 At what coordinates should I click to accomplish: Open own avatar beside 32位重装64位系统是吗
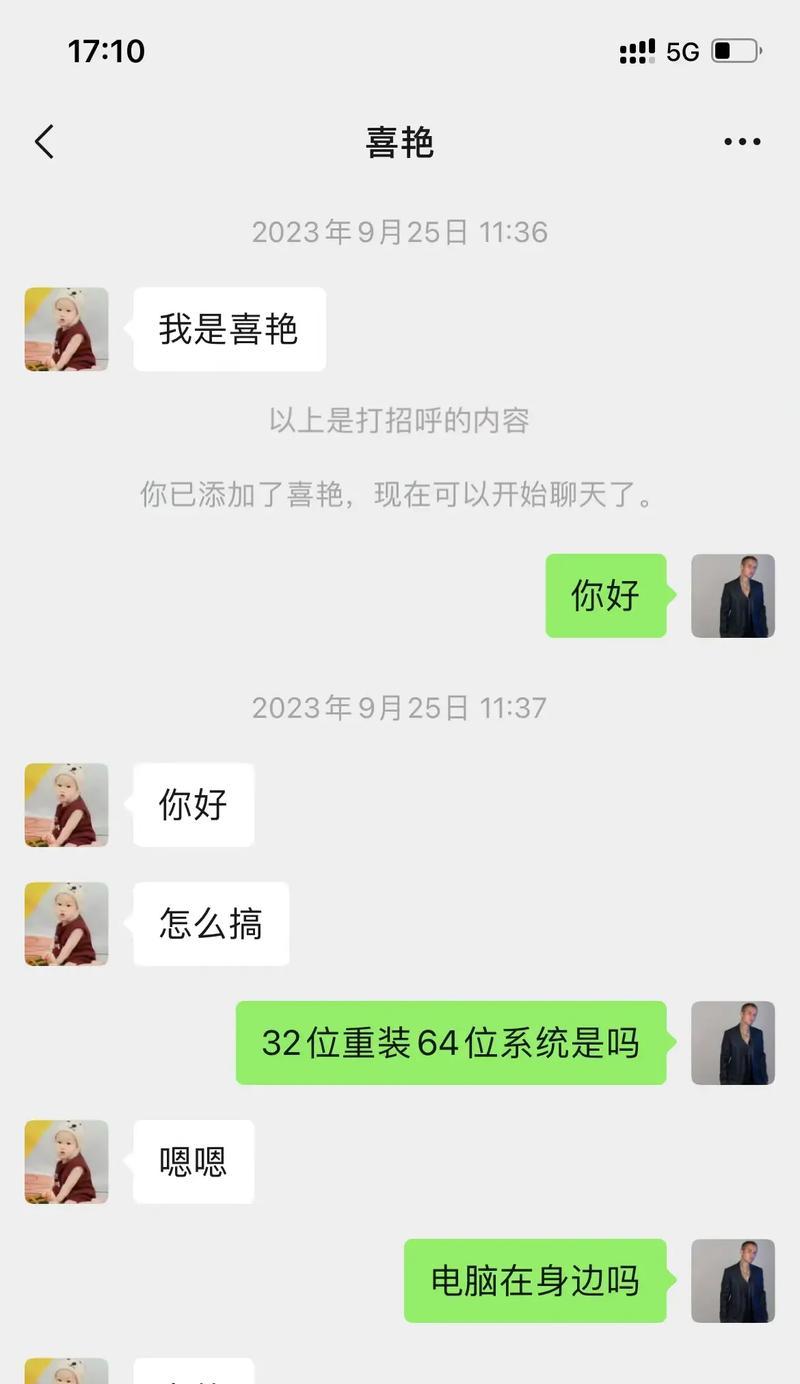point(733,1043)
